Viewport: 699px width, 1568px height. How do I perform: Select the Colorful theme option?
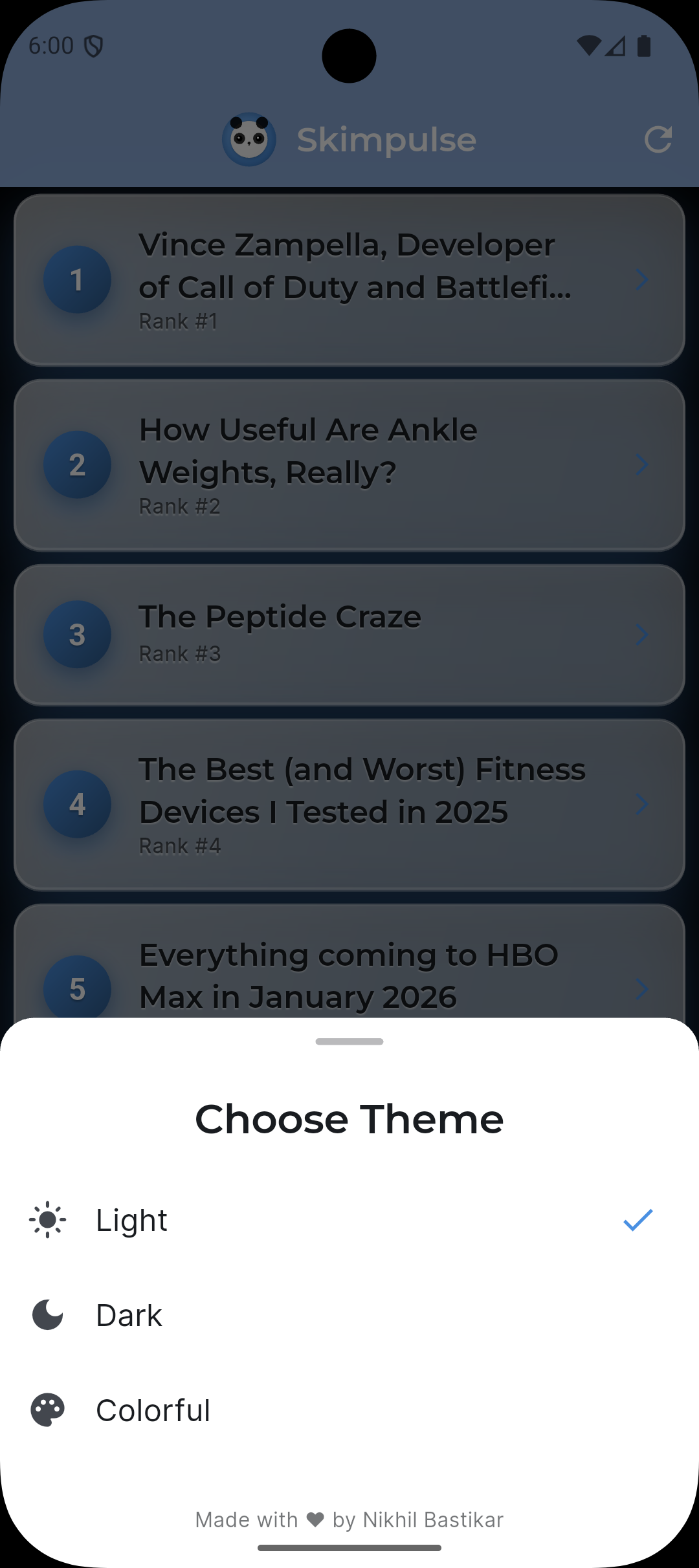pos(153,1410)
